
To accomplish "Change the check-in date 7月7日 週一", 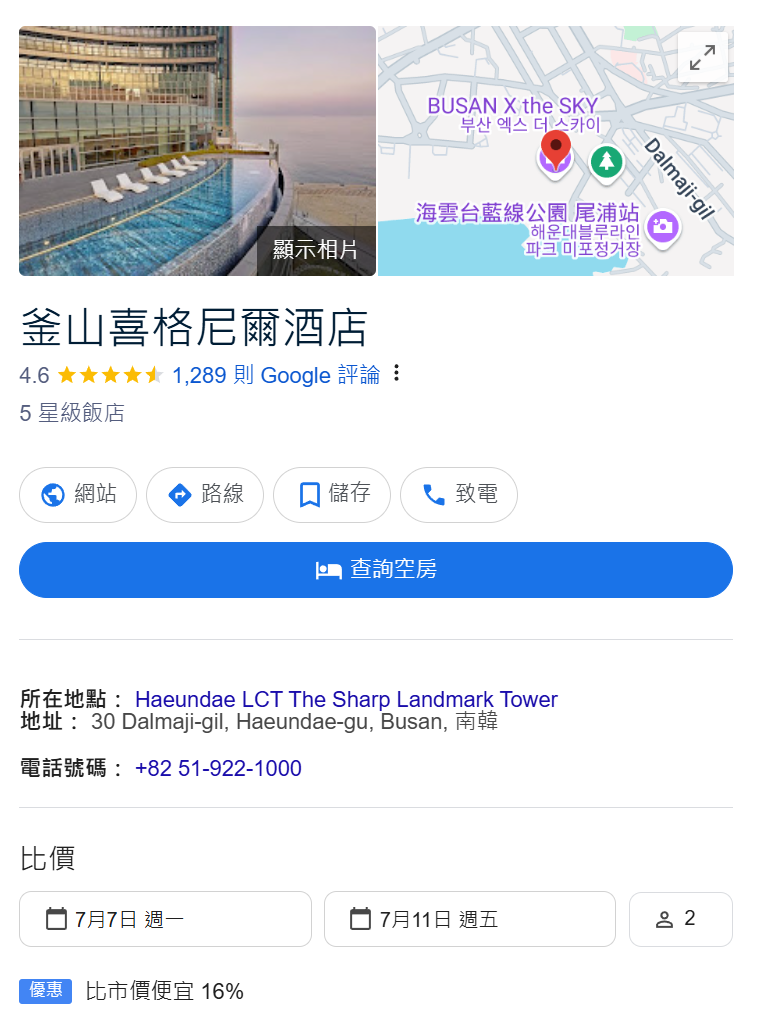I will click(x=165, y=919).
